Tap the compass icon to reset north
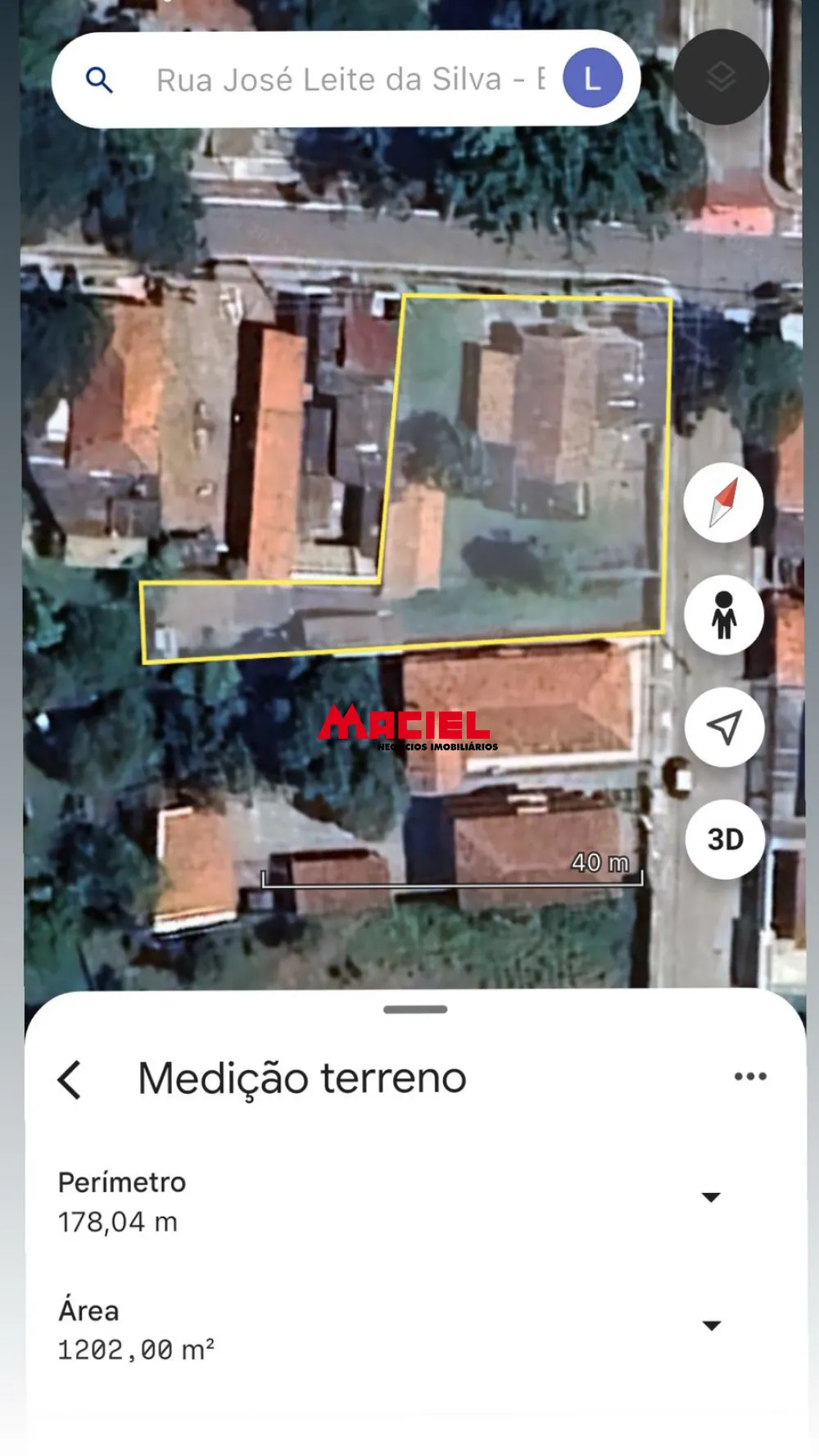The width and height of the screenshot is (819, 1456). (724, 503)
